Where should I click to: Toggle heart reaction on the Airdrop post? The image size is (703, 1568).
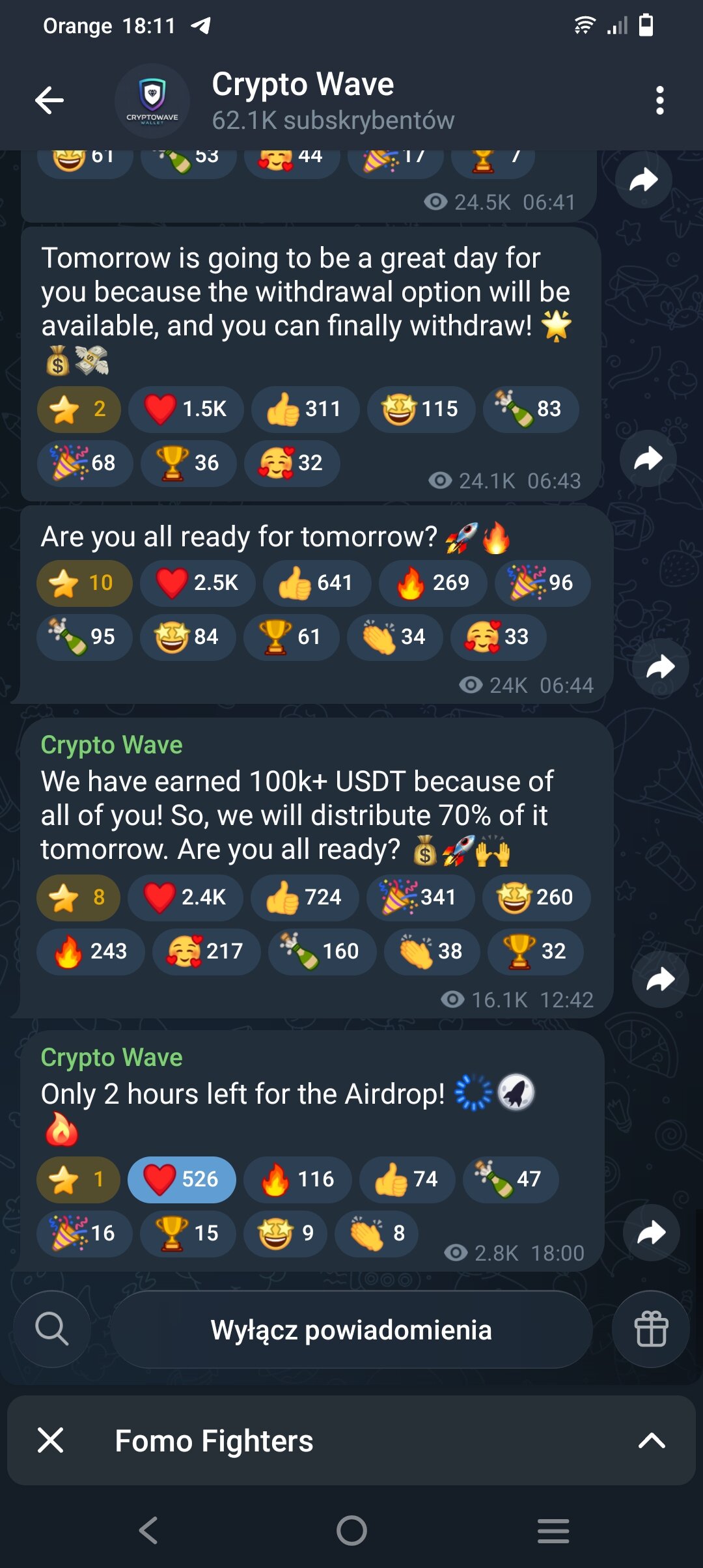(182, 1179)
